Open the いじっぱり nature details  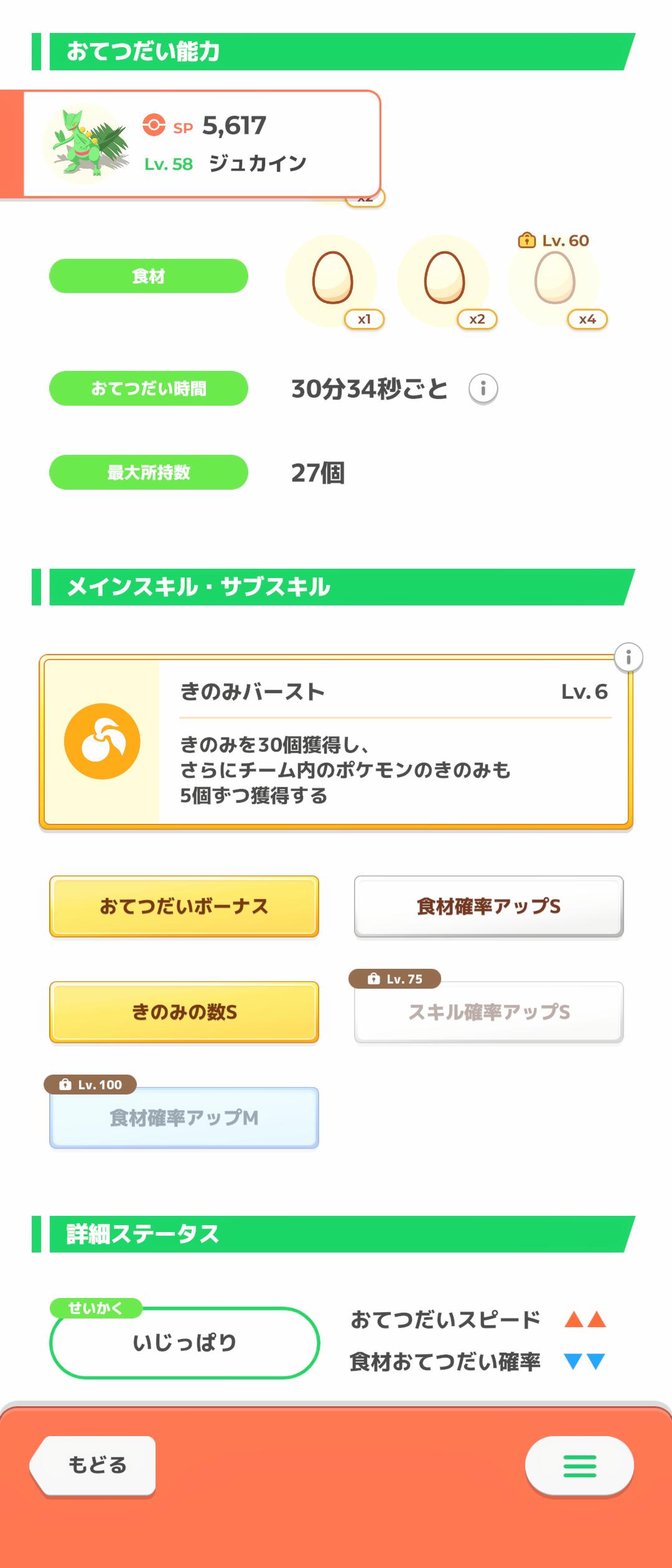184,1343
